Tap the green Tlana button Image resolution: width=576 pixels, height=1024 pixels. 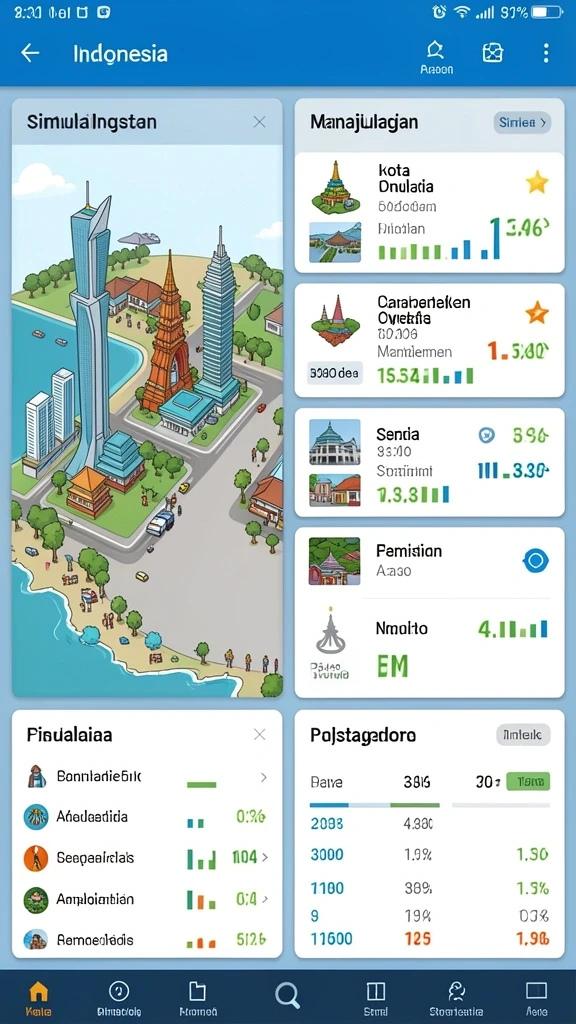click(x=528, y=781)
